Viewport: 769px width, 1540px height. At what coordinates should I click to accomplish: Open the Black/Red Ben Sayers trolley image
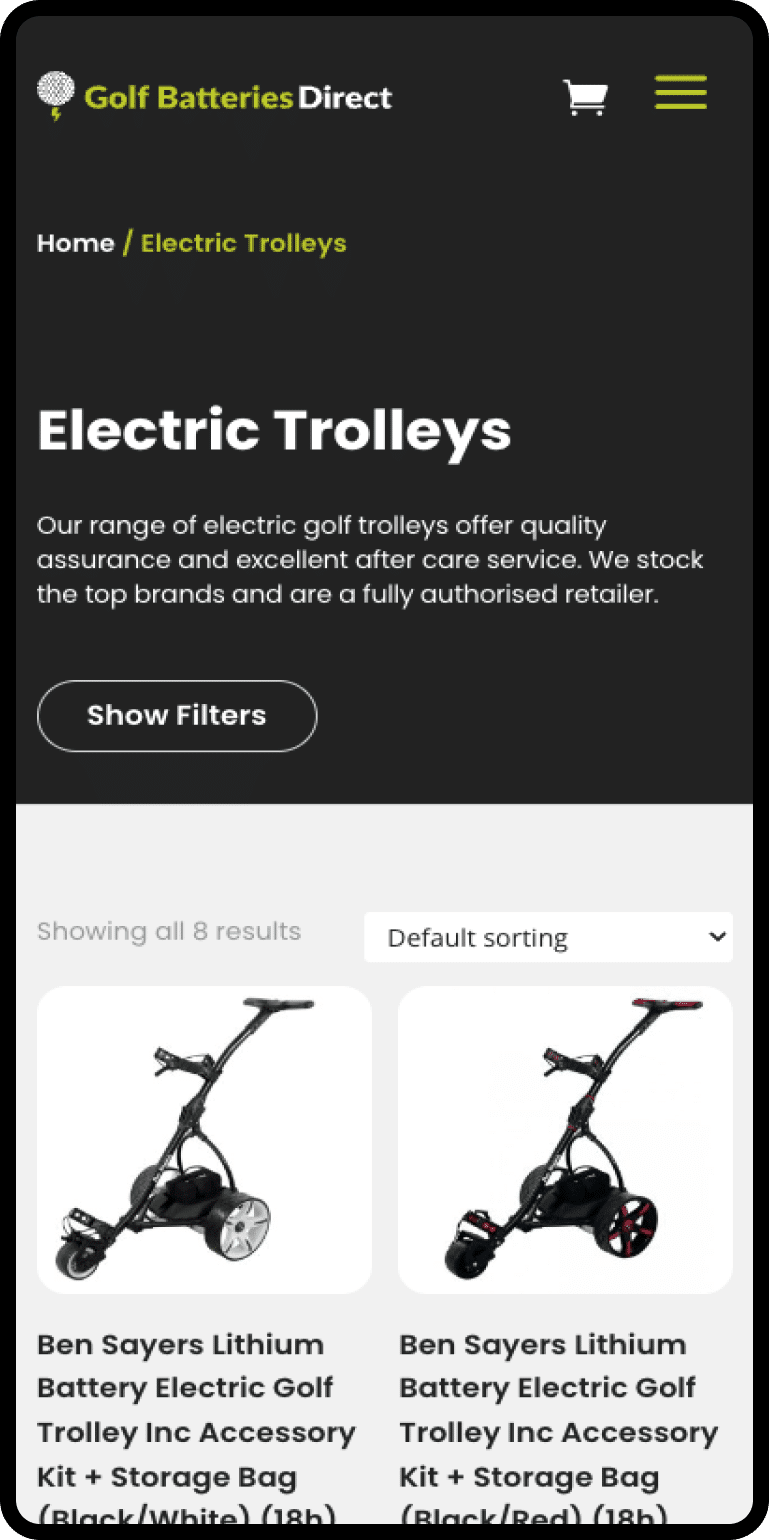click(565, 1140)
